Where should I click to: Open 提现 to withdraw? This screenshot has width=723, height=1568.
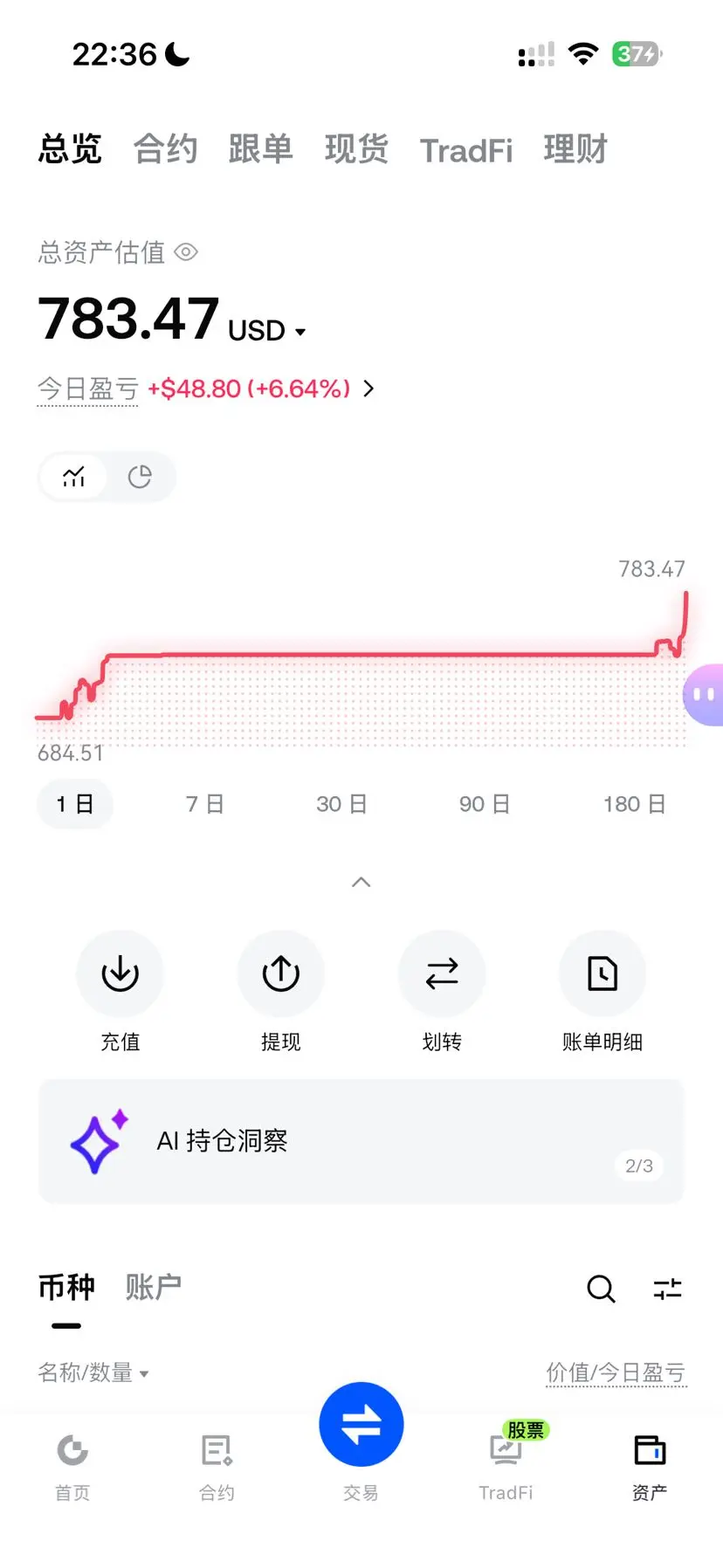281,993
